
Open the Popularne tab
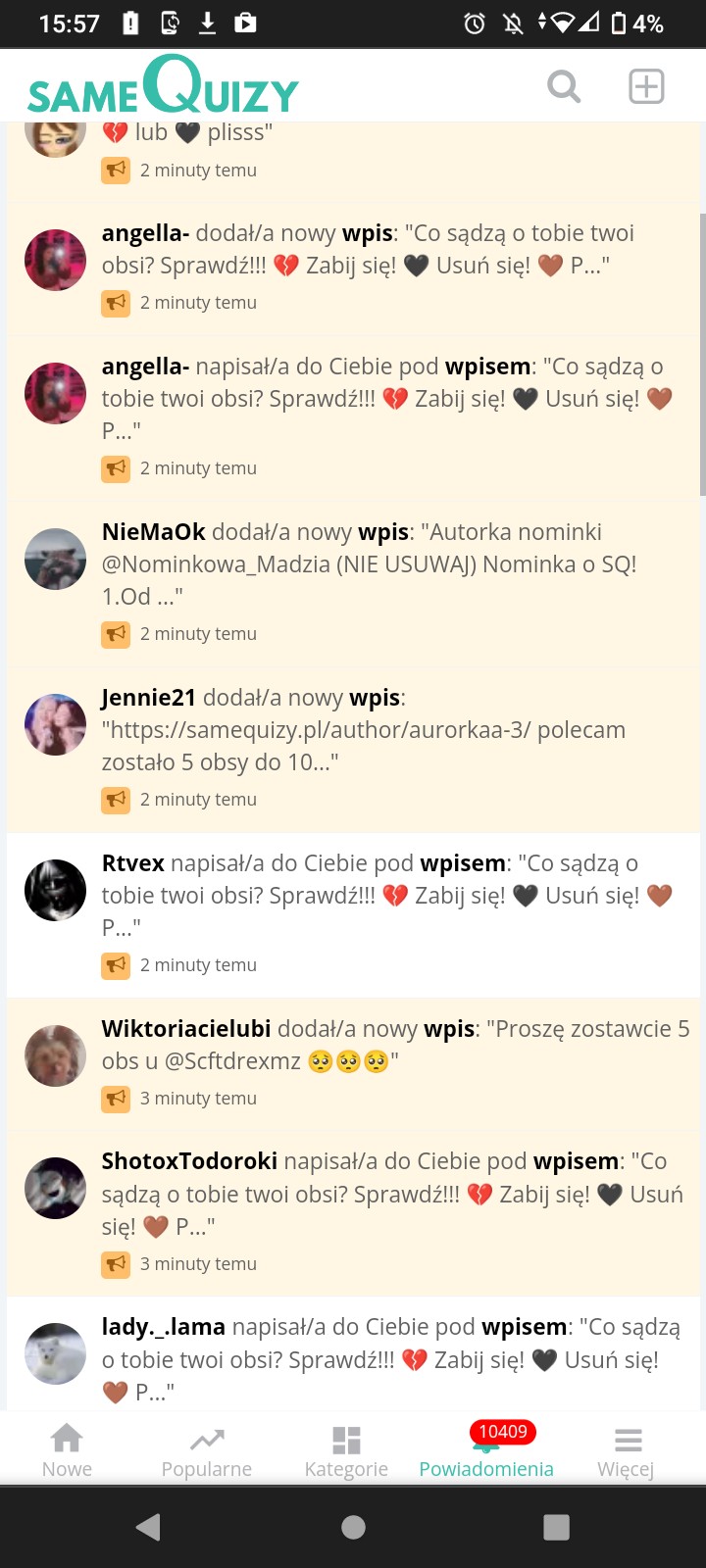(x=207, y=1450)
